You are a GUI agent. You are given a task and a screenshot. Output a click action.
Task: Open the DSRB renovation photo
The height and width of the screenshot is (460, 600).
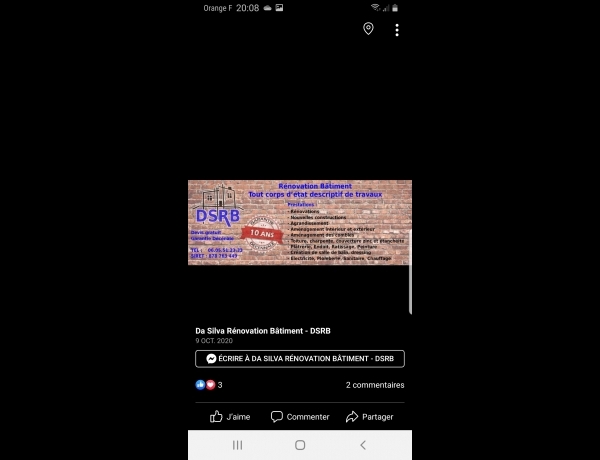(x=299, y=222)
